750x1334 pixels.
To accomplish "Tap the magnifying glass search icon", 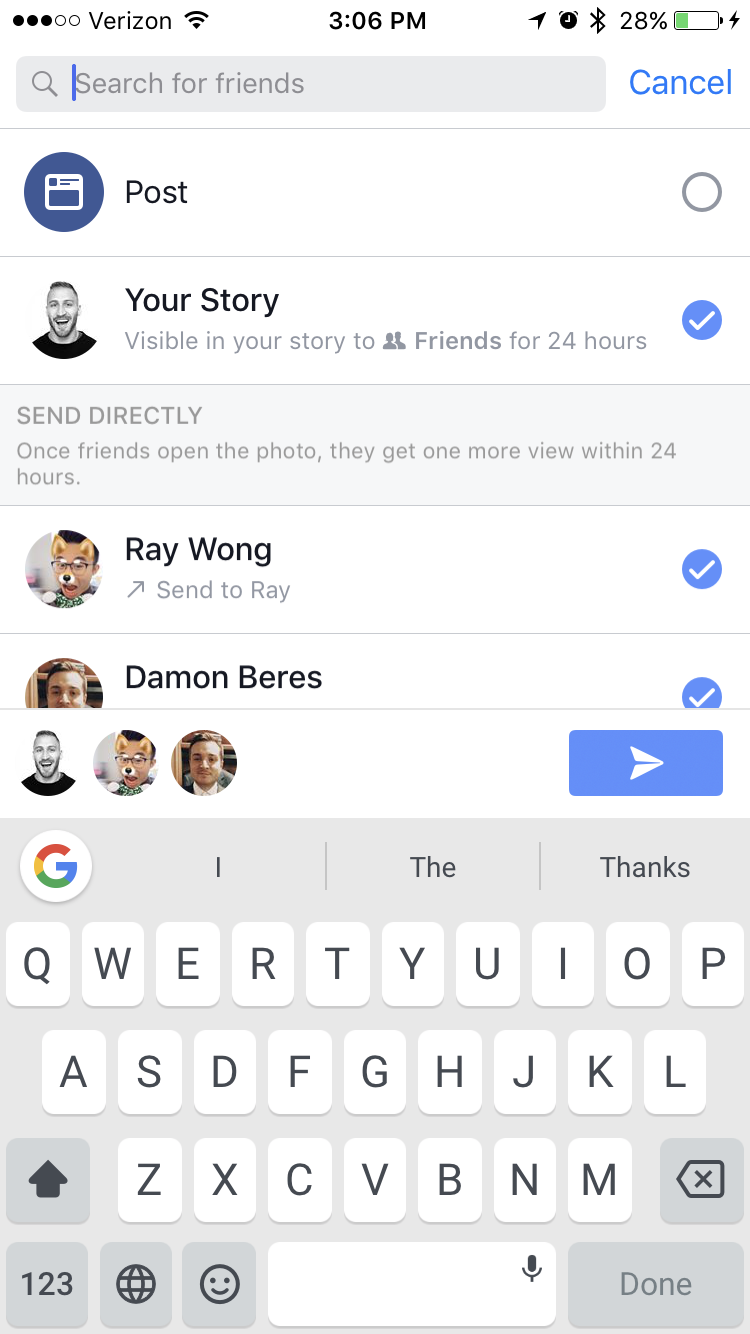I will click(43, 82).
